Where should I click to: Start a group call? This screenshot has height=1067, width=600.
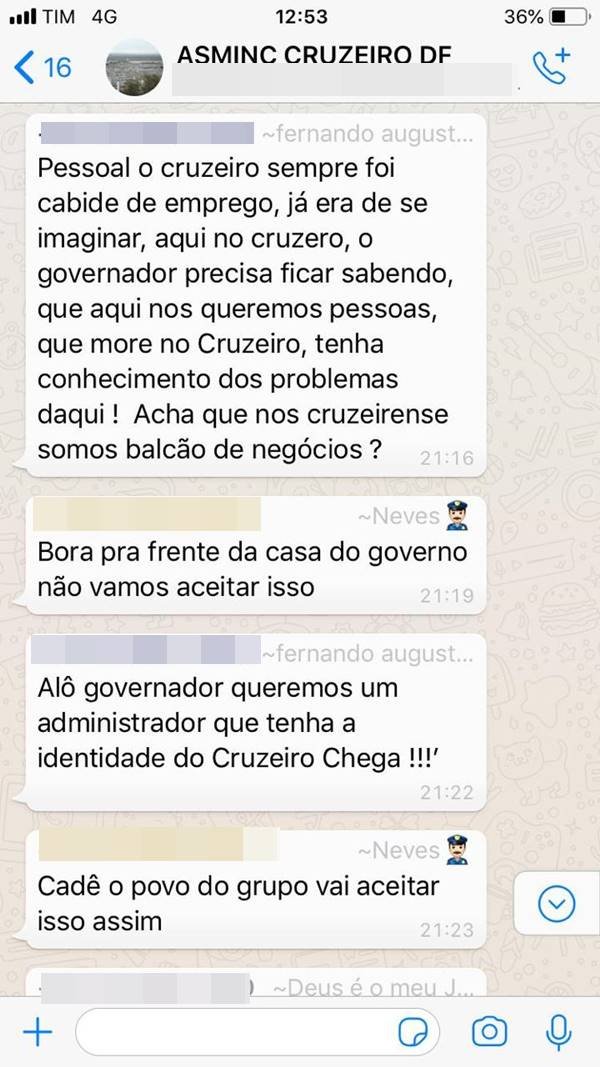(551, 65)
